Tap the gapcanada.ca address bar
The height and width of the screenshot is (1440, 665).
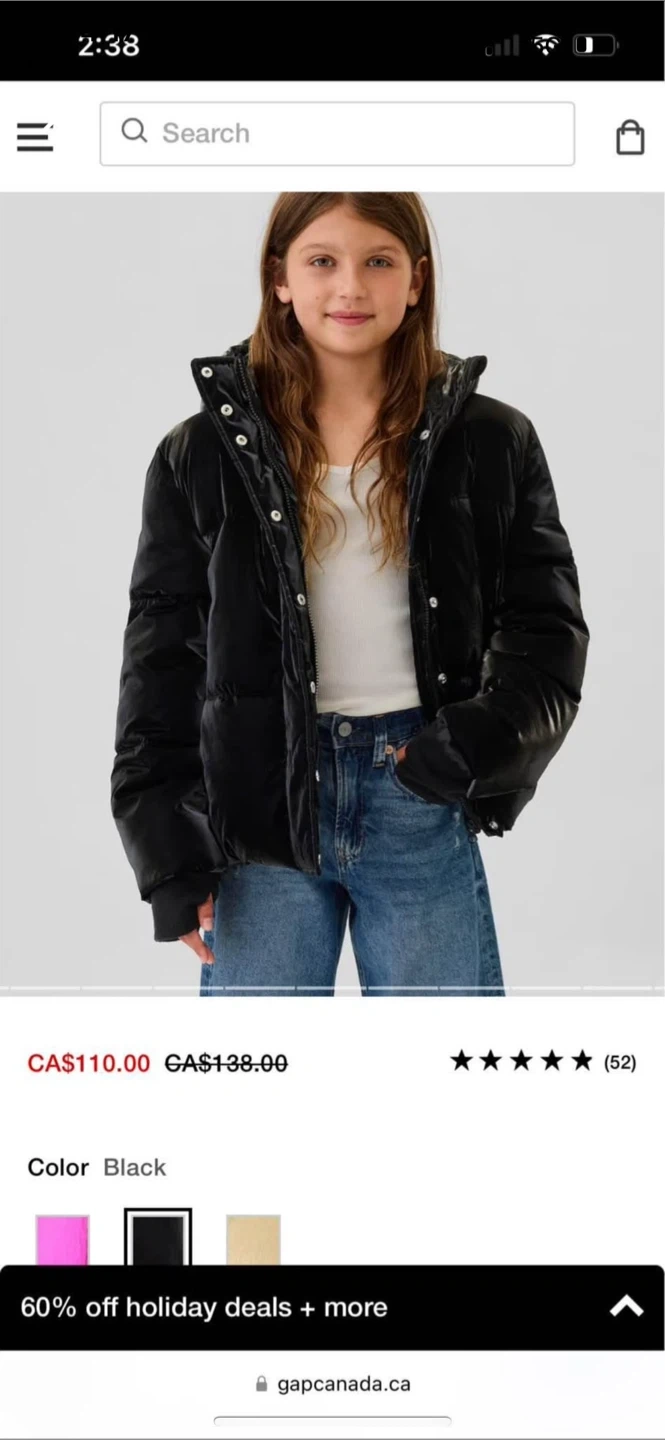333,1384
